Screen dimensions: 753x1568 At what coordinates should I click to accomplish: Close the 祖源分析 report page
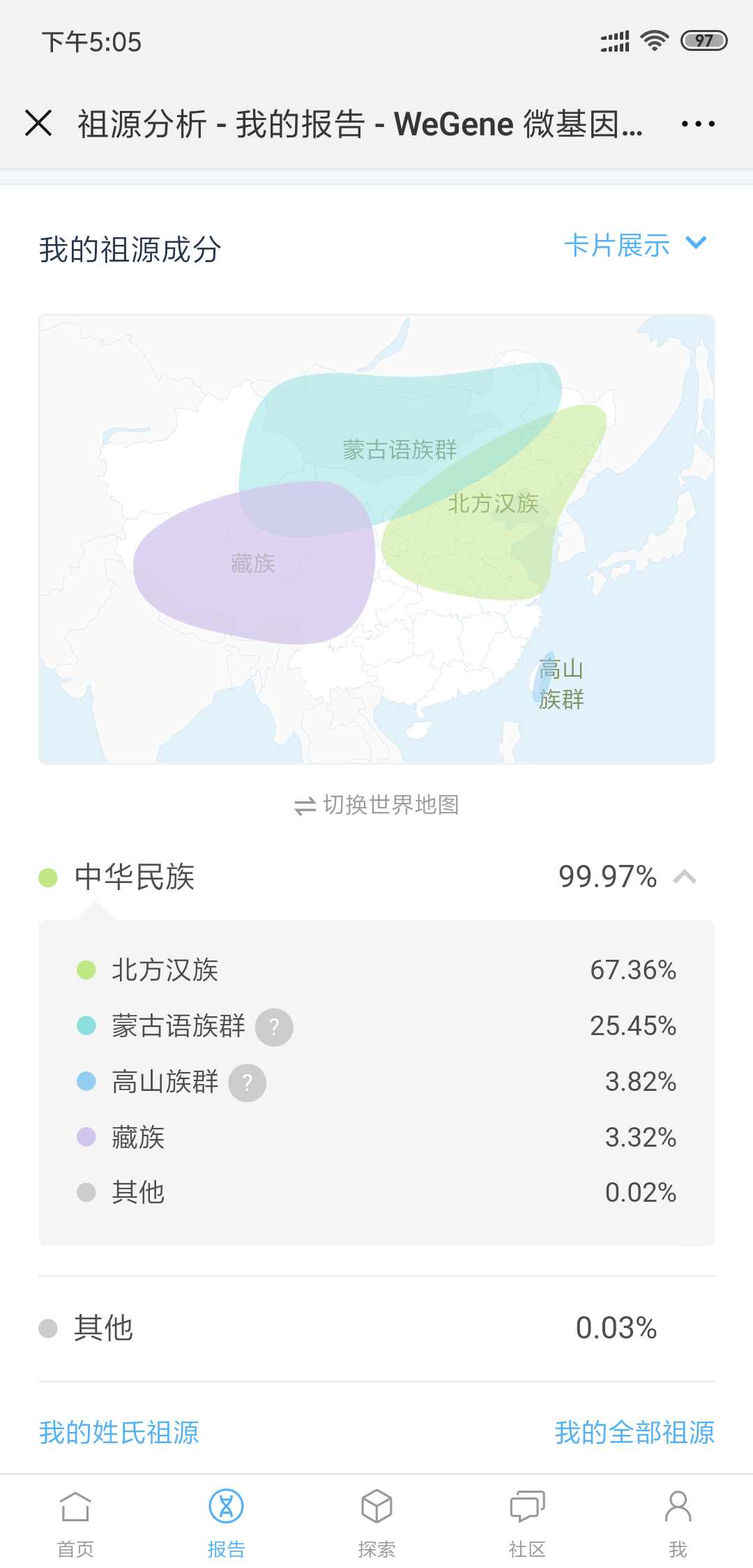coord(38,123)
